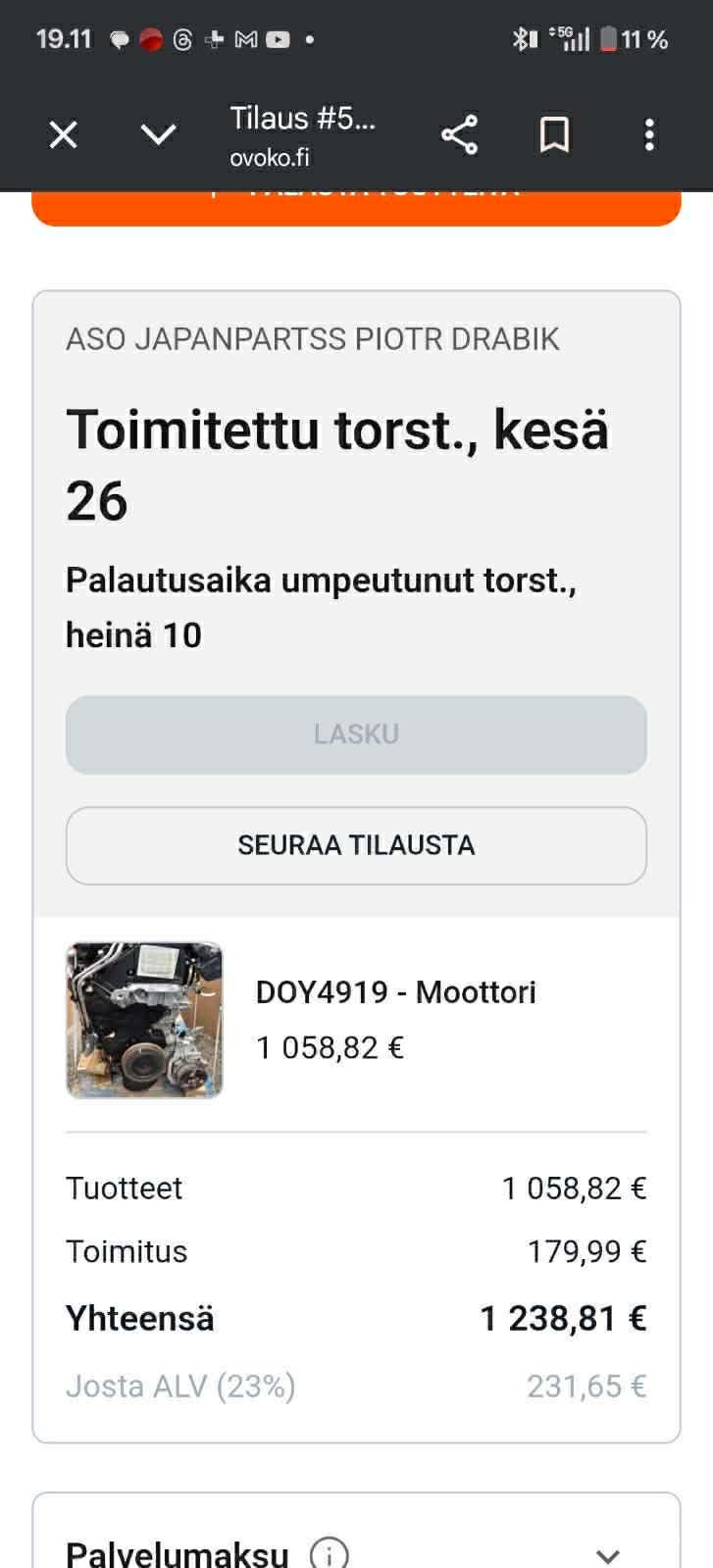Tap the orange button at the top

click(356, 206)
